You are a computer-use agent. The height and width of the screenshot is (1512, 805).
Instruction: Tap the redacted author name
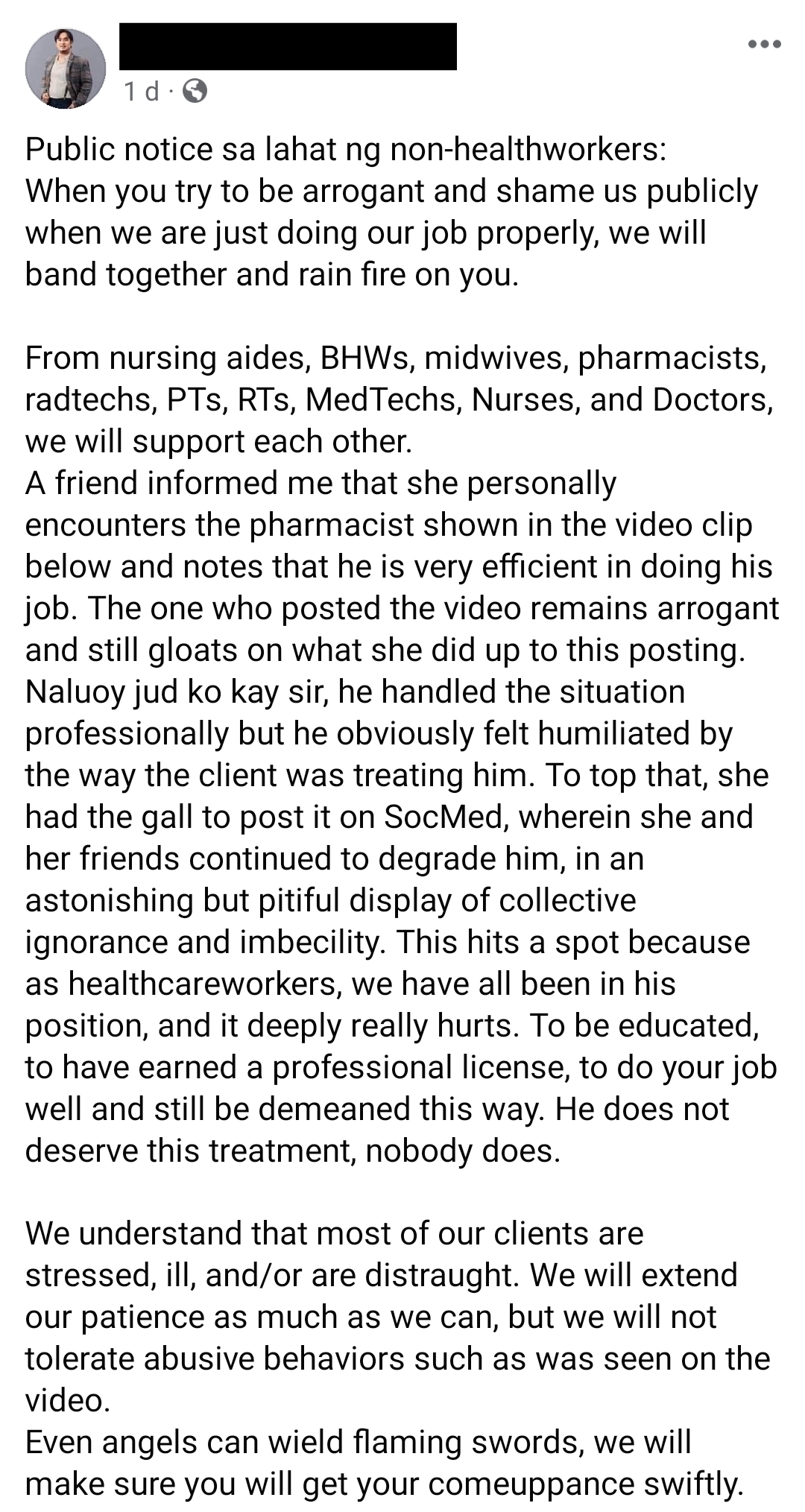click(x=288, y=46)
